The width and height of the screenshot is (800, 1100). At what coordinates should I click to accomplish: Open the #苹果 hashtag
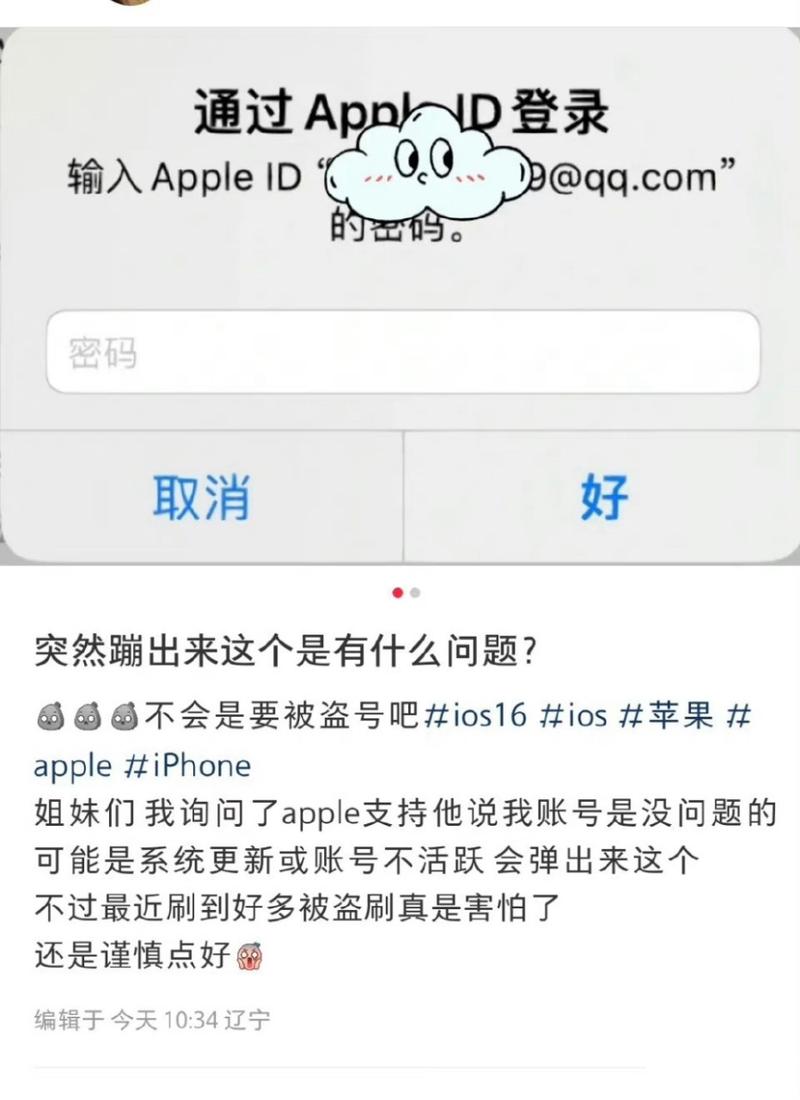pyautogui.click(x=663, y=716)
